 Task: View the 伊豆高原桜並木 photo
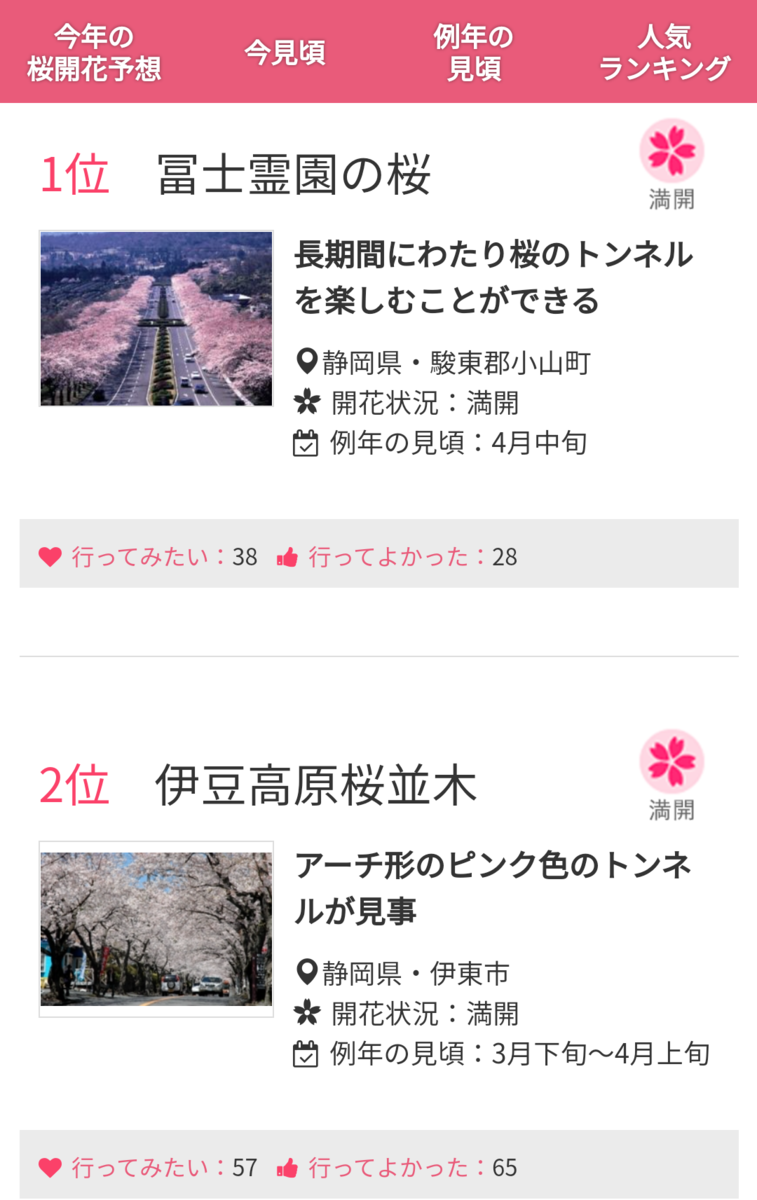(x=156, y=929)
